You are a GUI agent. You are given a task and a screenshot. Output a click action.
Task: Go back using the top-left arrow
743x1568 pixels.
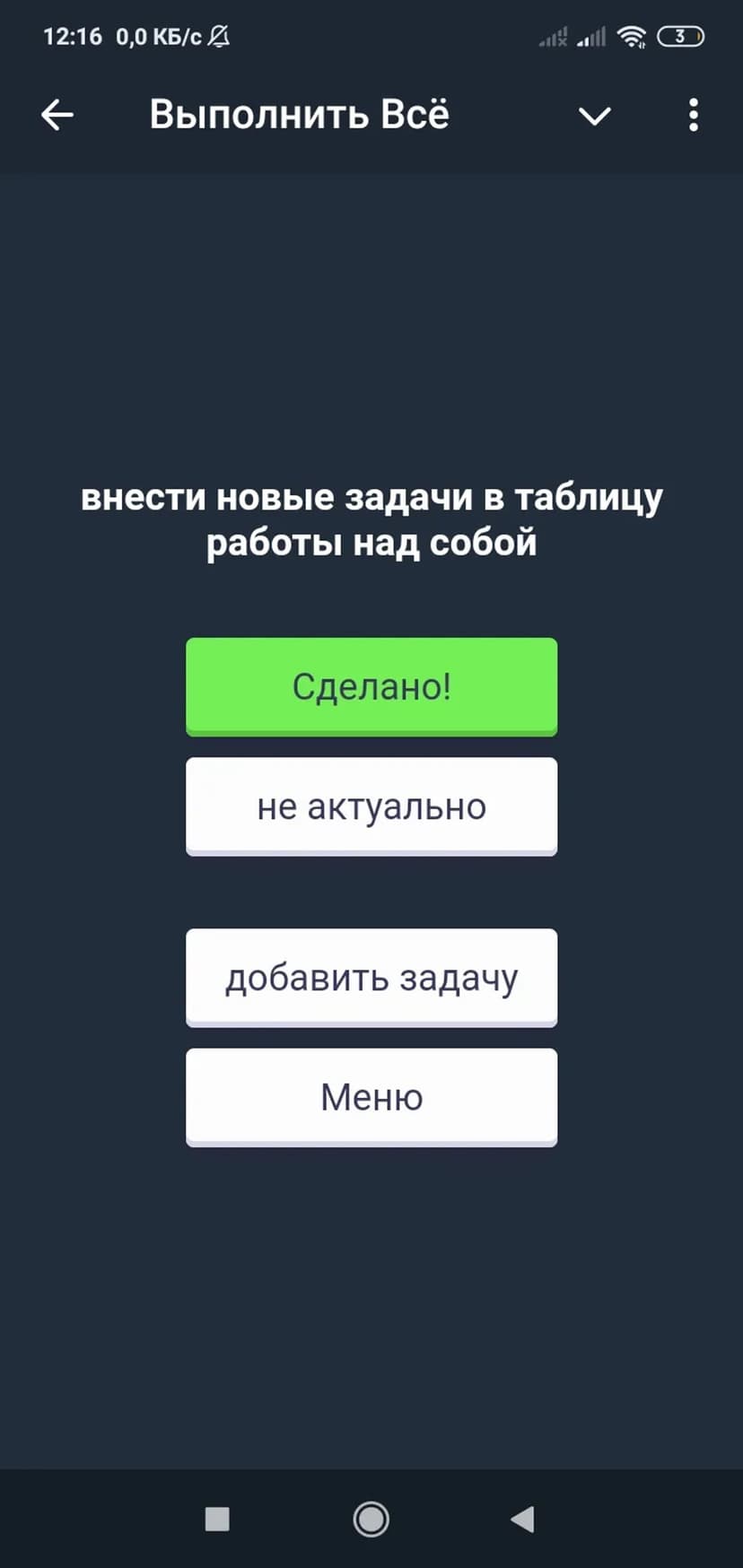point(57,115)
